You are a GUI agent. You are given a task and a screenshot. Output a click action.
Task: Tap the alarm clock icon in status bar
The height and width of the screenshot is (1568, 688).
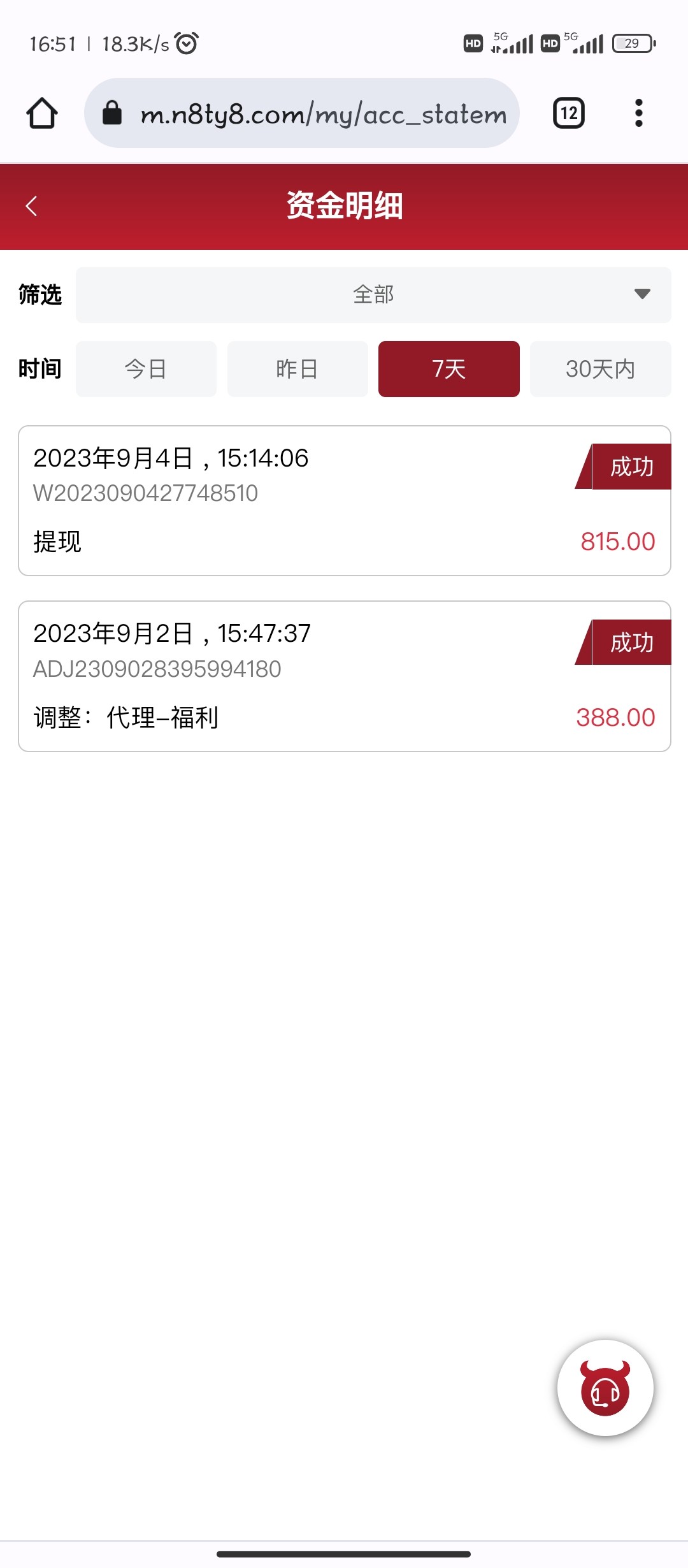point(185,42)
